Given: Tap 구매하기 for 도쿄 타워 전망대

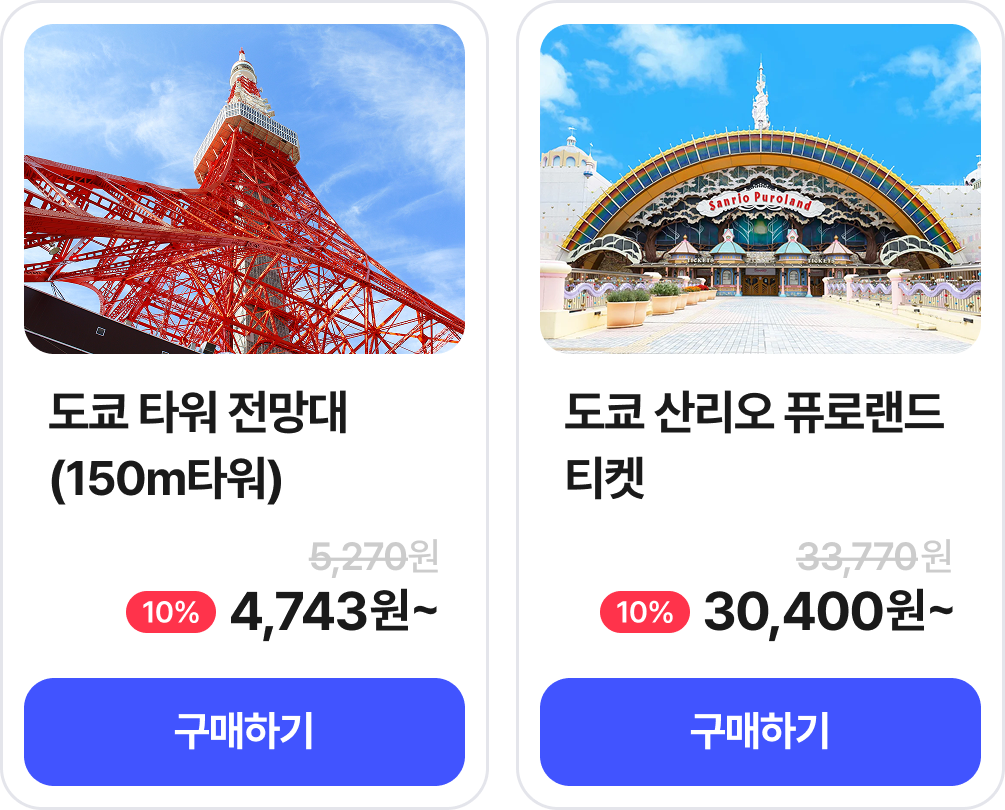Looking at the screenshot, I should 244,732.
